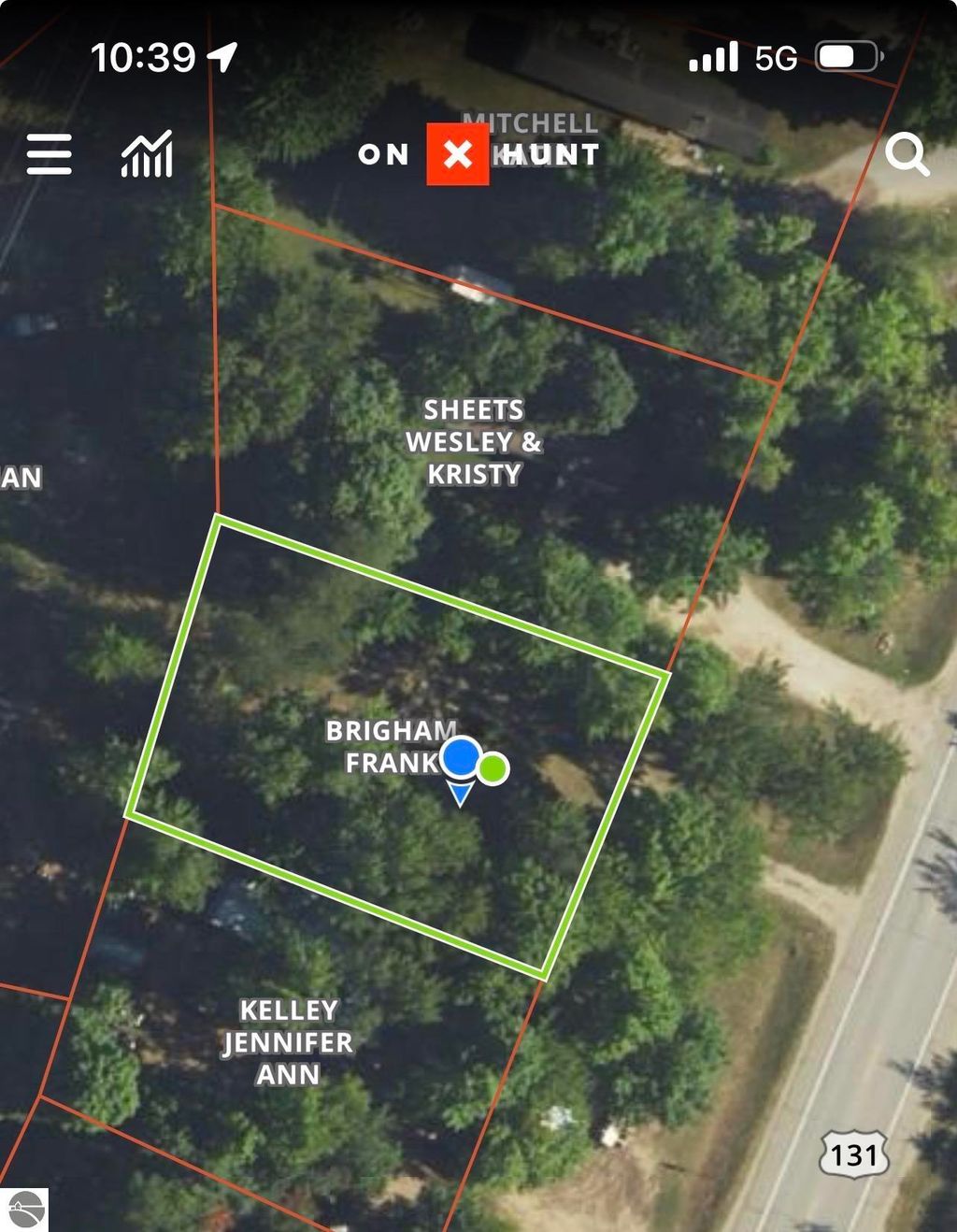Open the chart statistics icon
Image resolution: width=957 pixels, height=1232 pixels.
coord(147,154)
